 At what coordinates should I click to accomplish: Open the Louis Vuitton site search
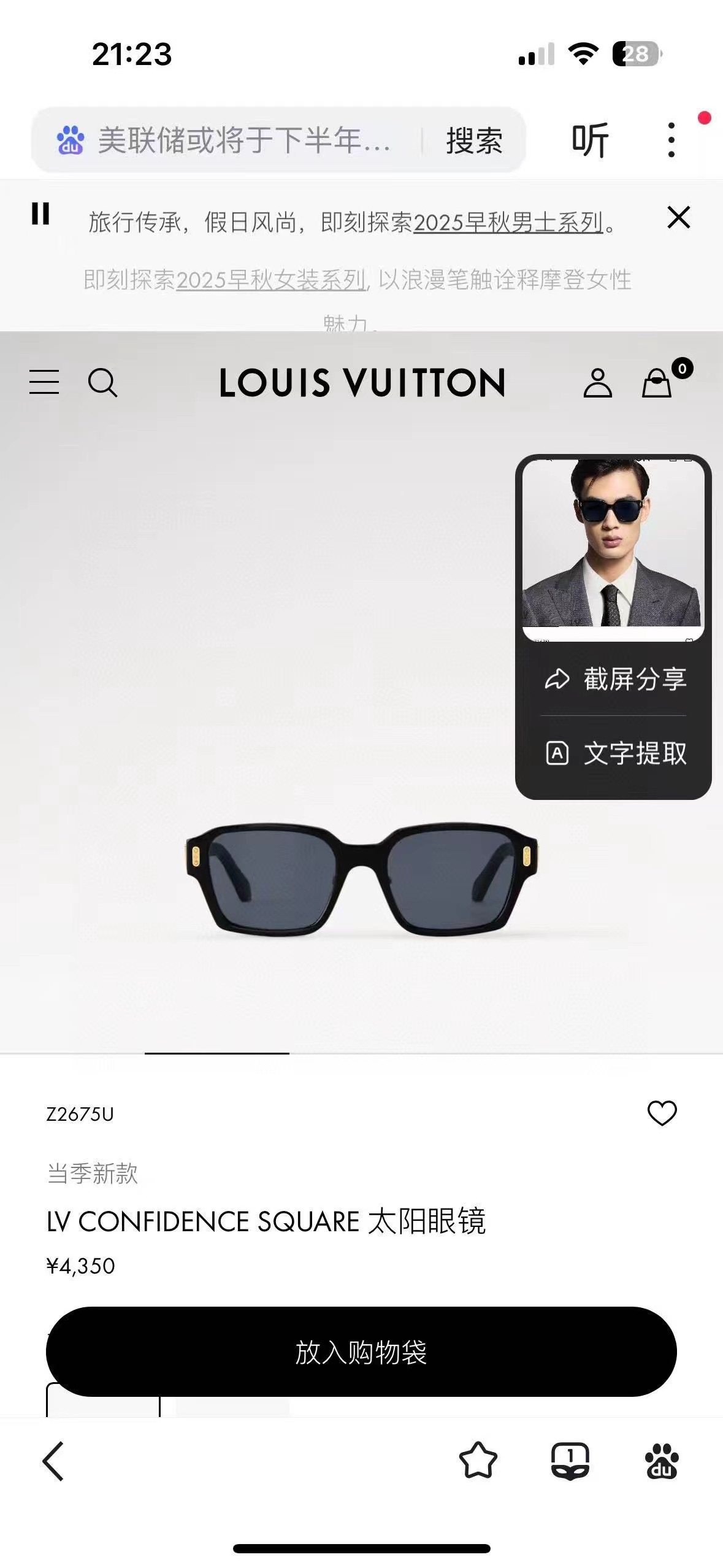point(102,382)
